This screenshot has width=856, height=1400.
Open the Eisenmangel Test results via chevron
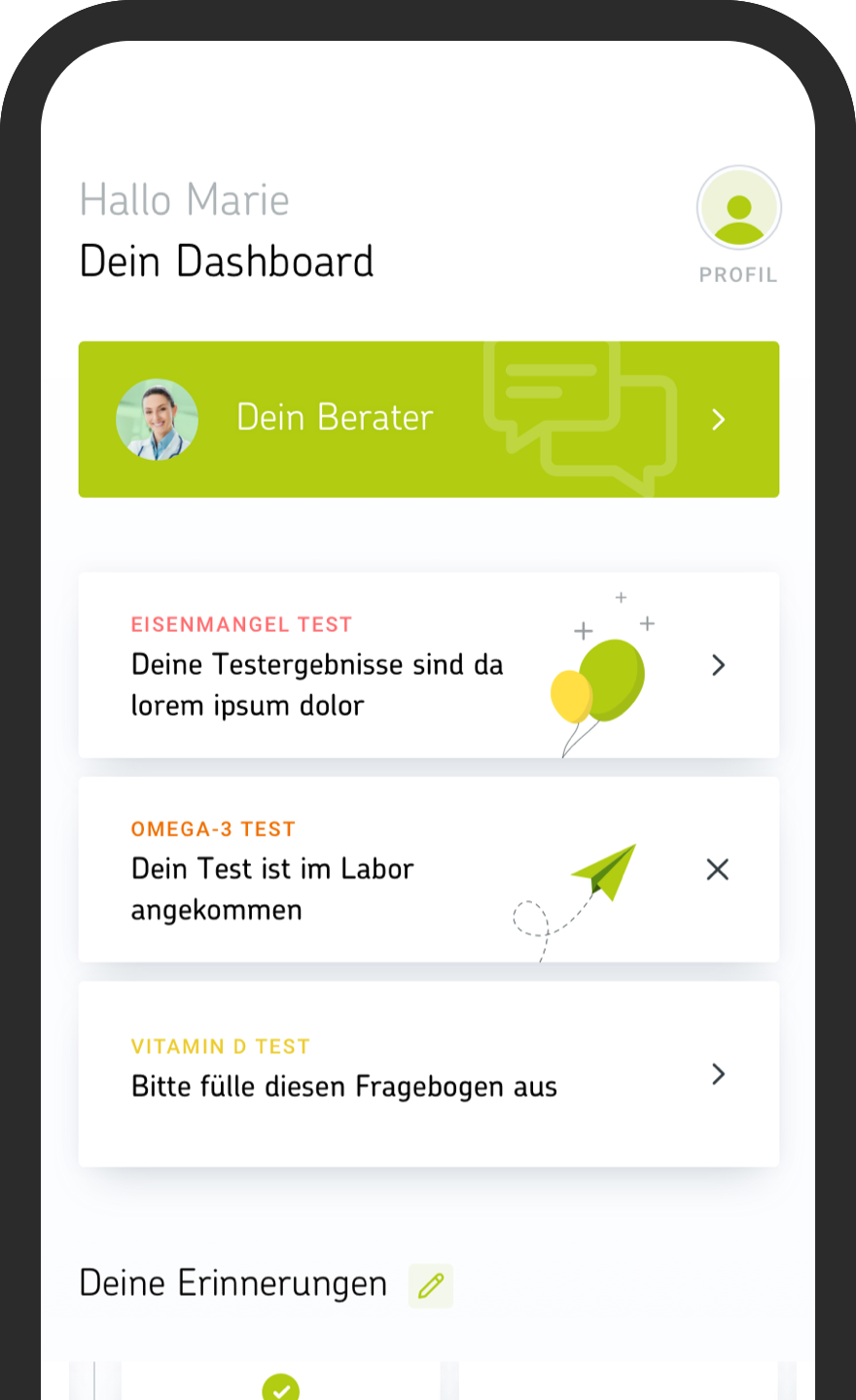pyautogui.click(x=718, y=665)
